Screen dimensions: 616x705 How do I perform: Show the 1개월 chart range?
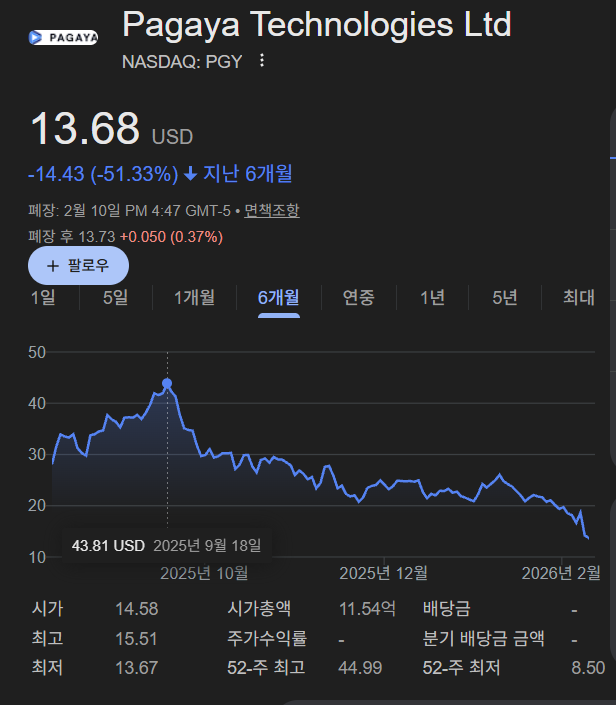pos(194,297)
